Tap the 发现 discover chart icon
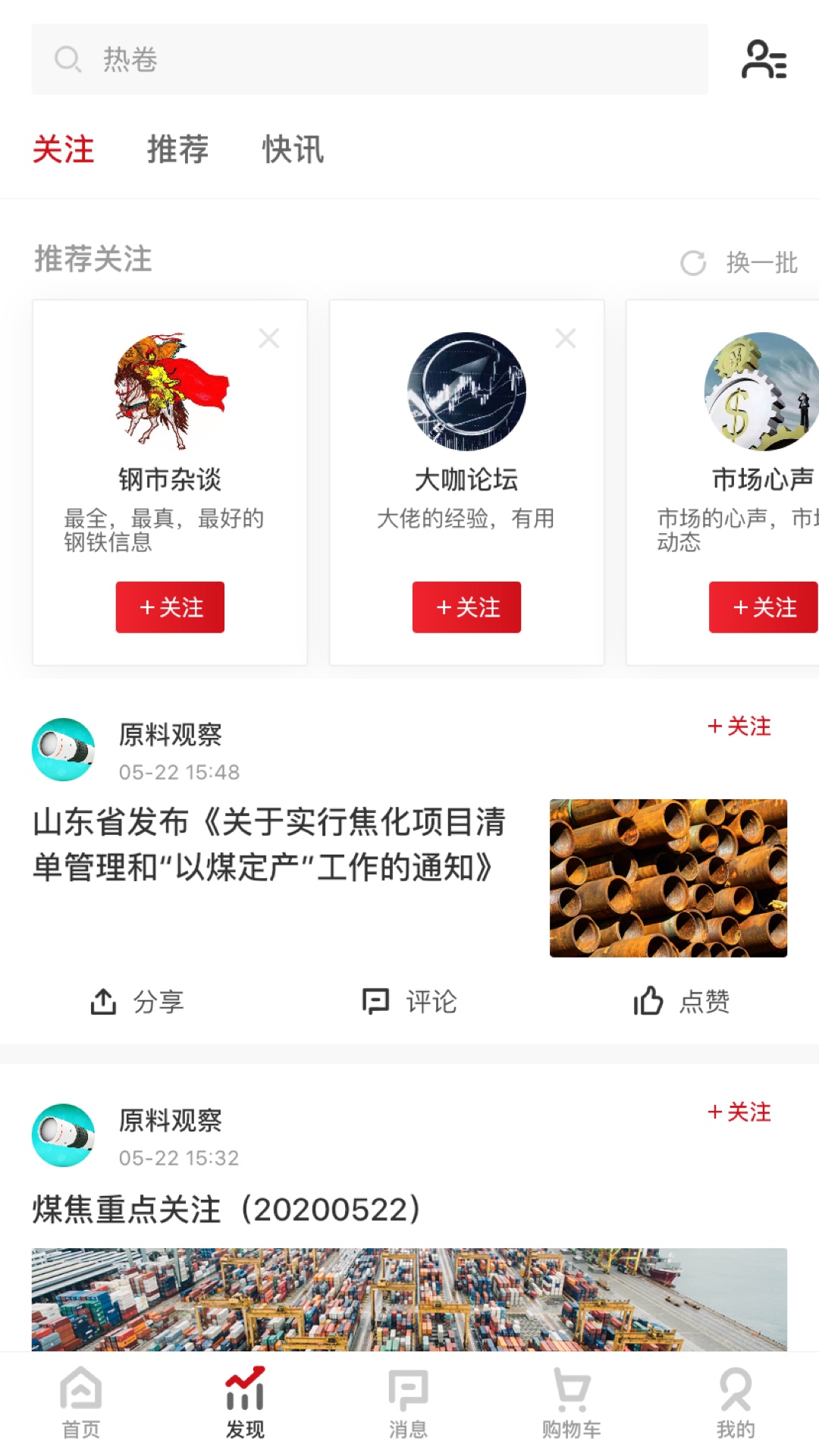 pos(244,1407)
